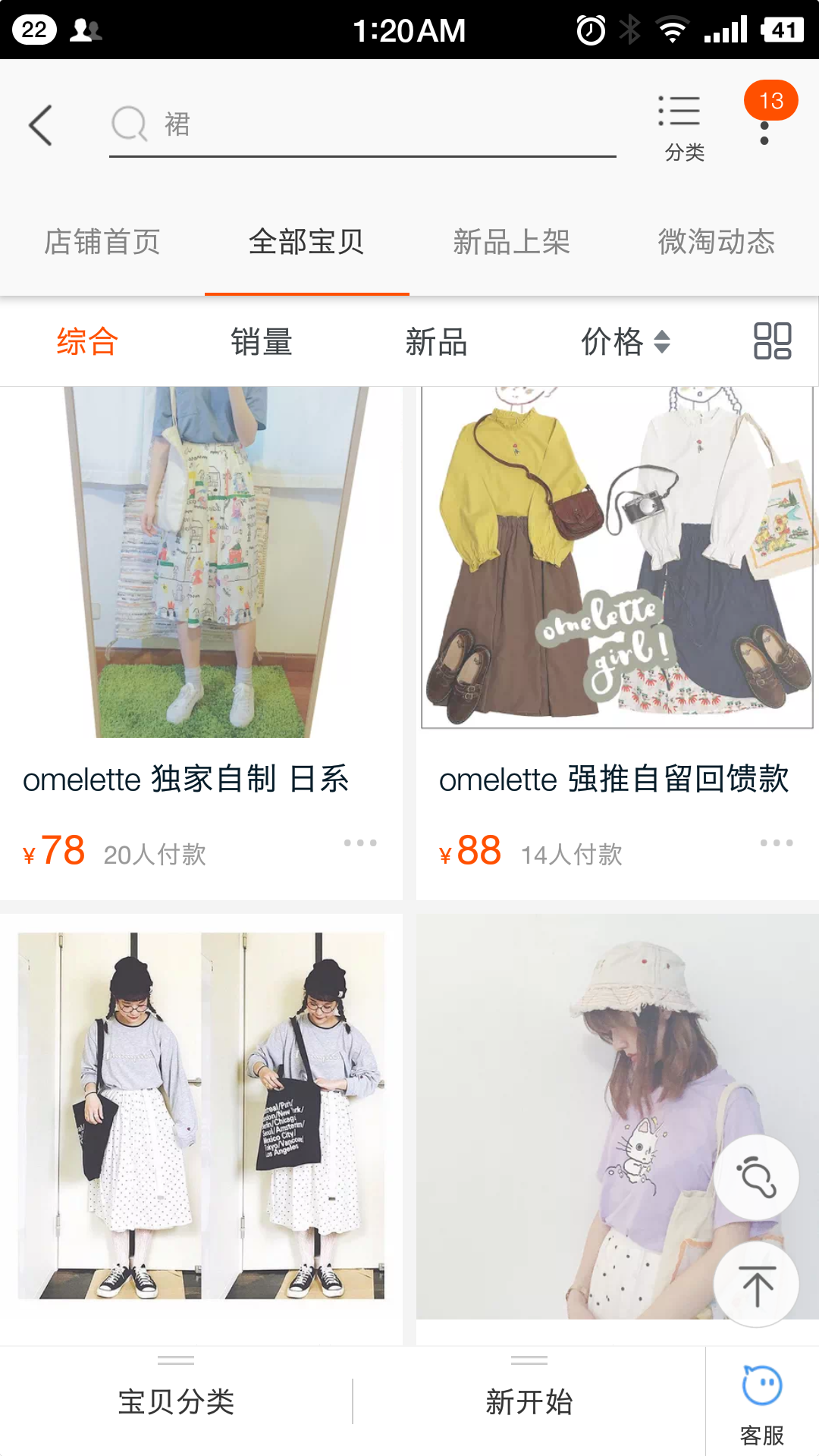The image size is (819, 1456).
Task: Switch sorting to 新品 newest items
Action: point(435,342)
